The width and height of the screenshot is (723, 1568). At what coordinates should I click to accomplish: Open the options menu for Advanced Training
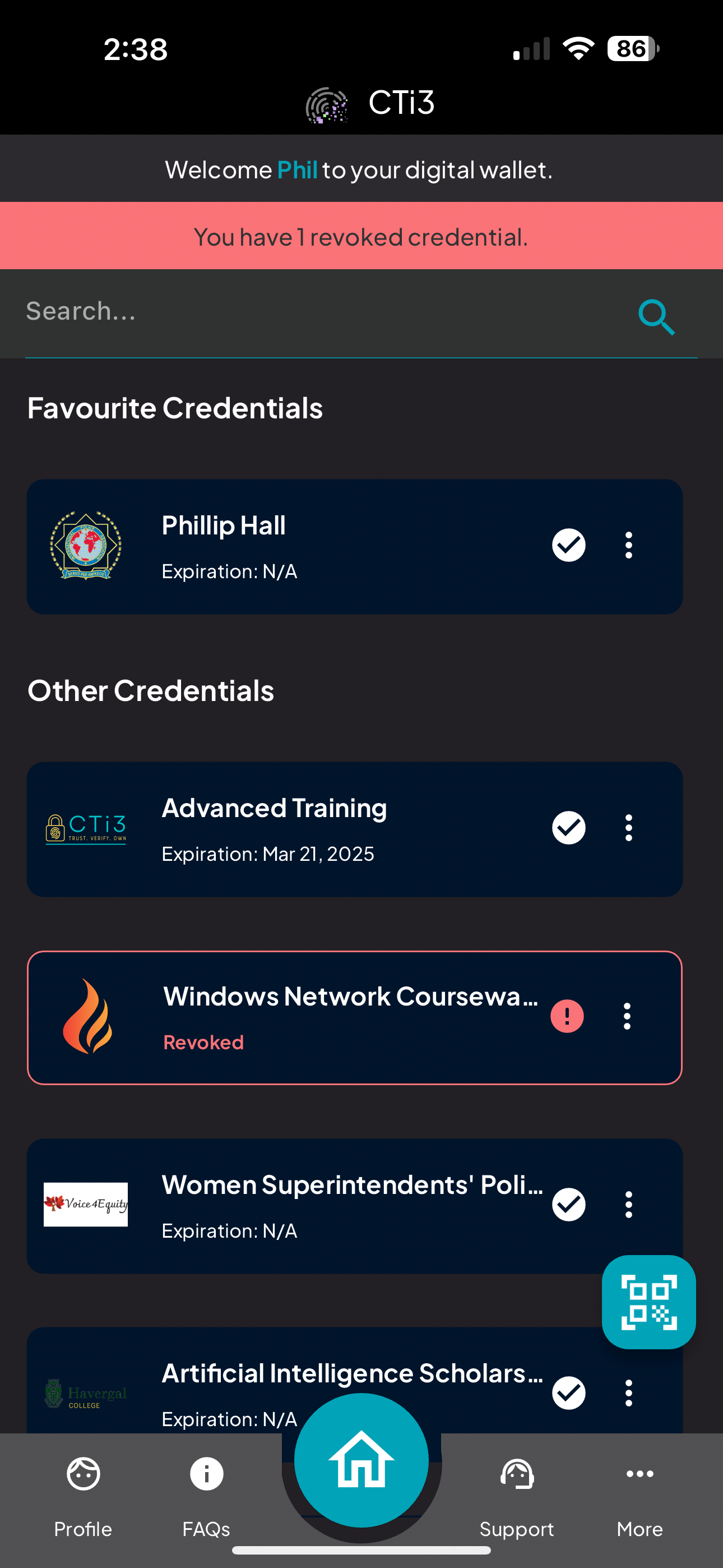(629, 828)
